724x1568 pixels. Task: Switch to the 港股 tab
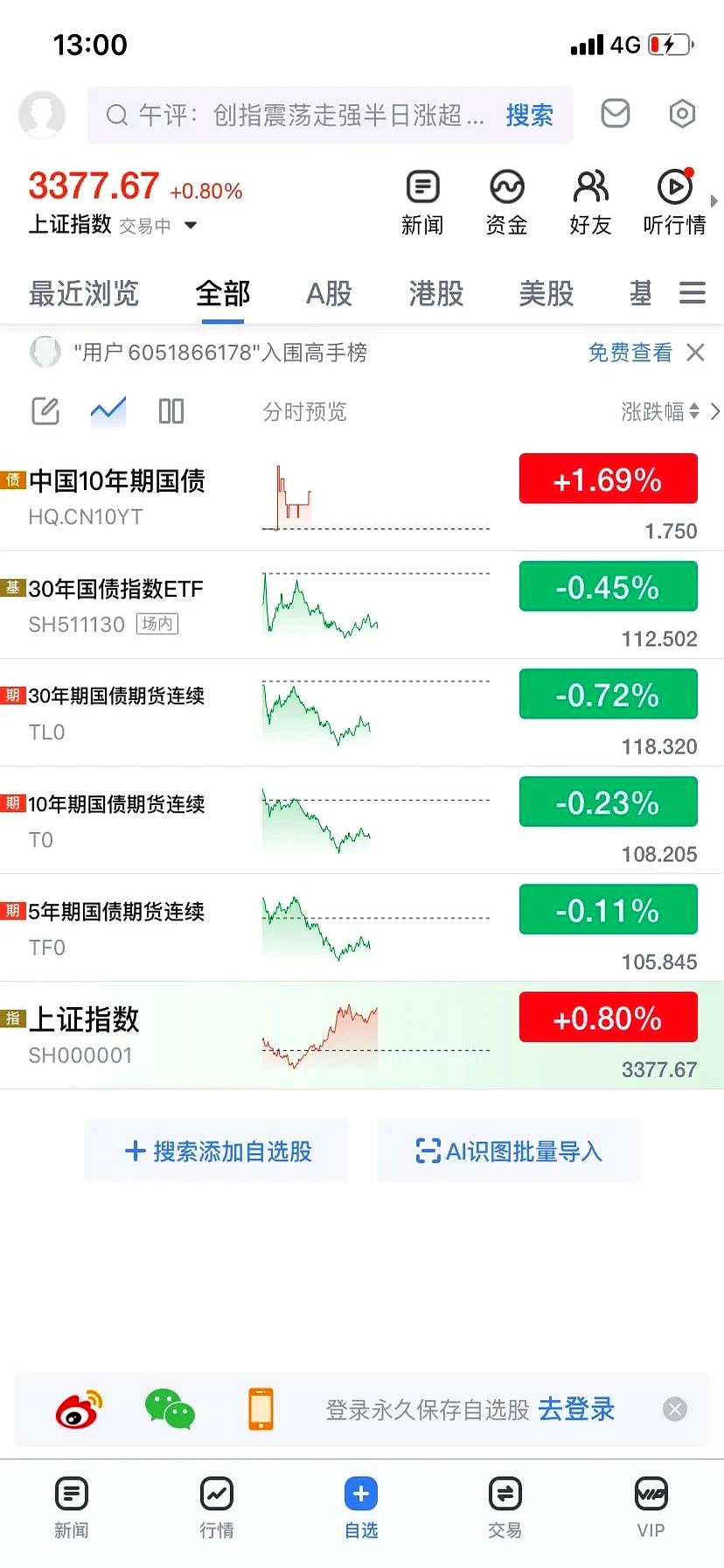(435, 295)
